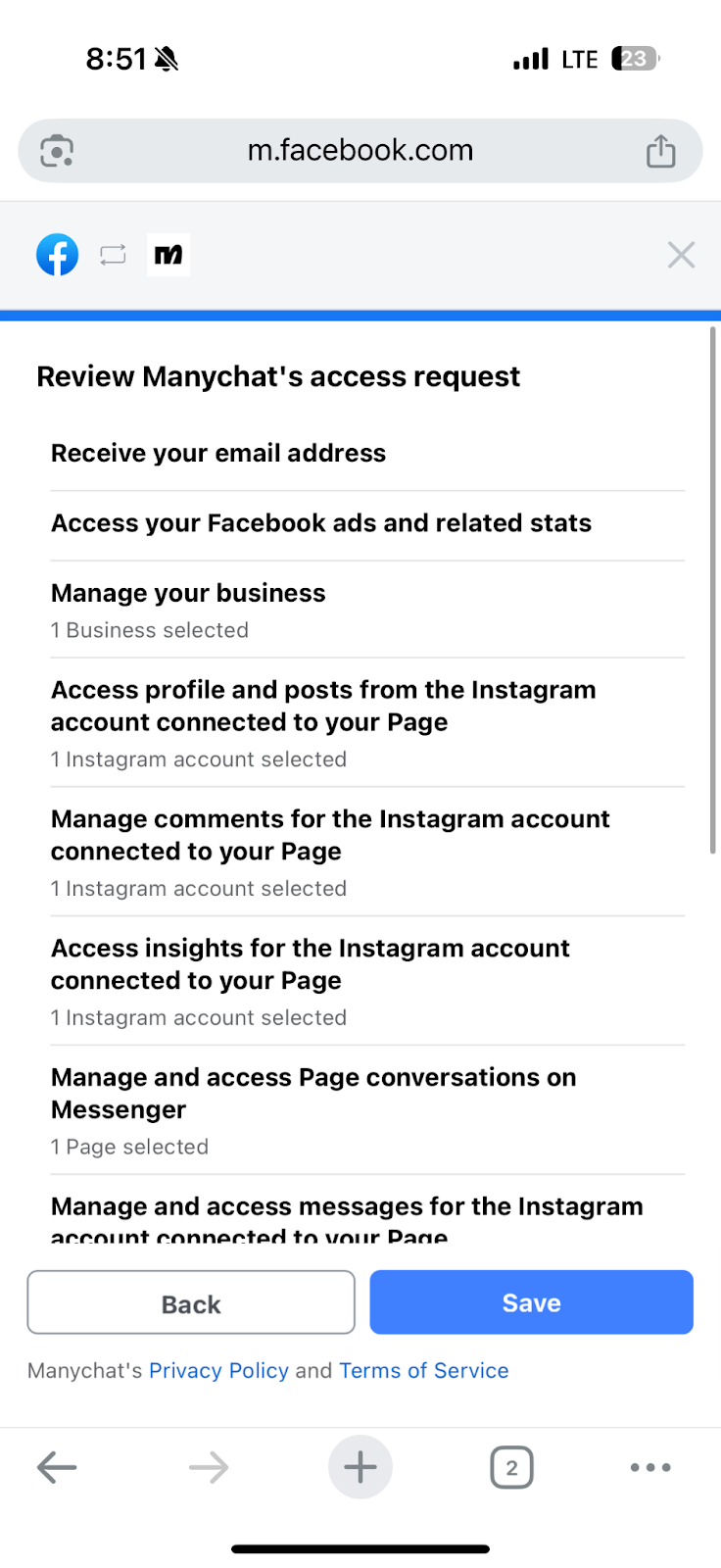
Task: Open 1 Page selected under Messenger conversations
Action: [x=129, y=1146]
